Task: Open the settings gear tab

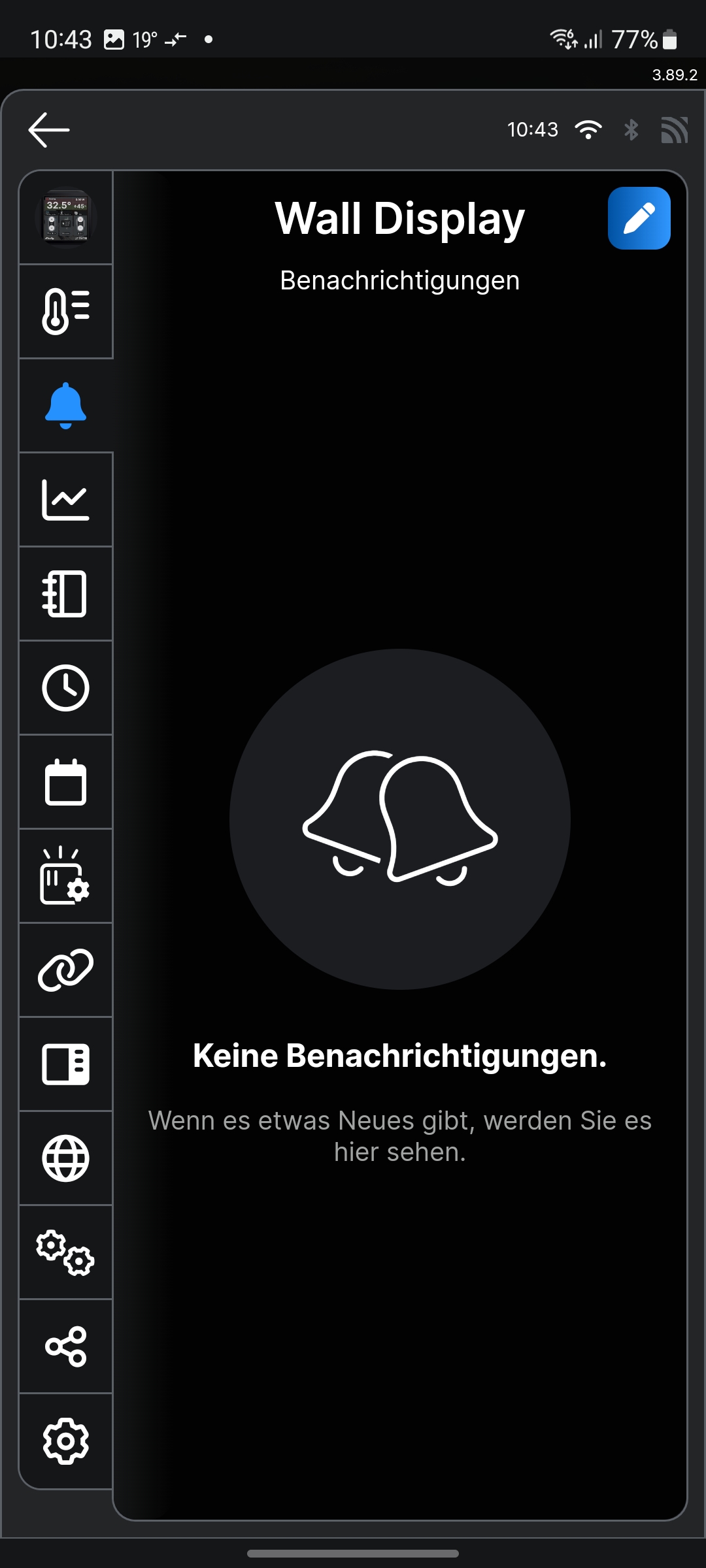Action: [65, 1441]
